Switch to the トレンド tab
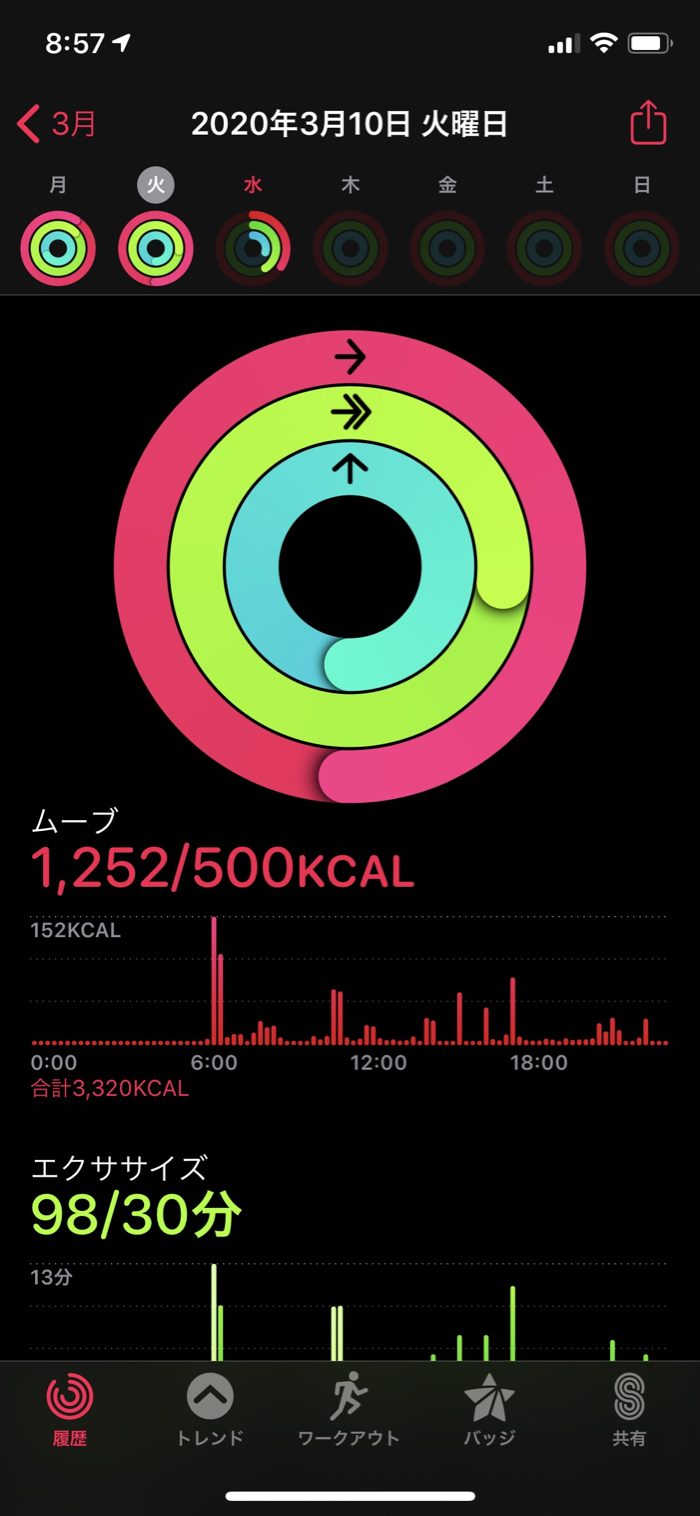Screen dimensions: 700x1516 pos(210,1409)
